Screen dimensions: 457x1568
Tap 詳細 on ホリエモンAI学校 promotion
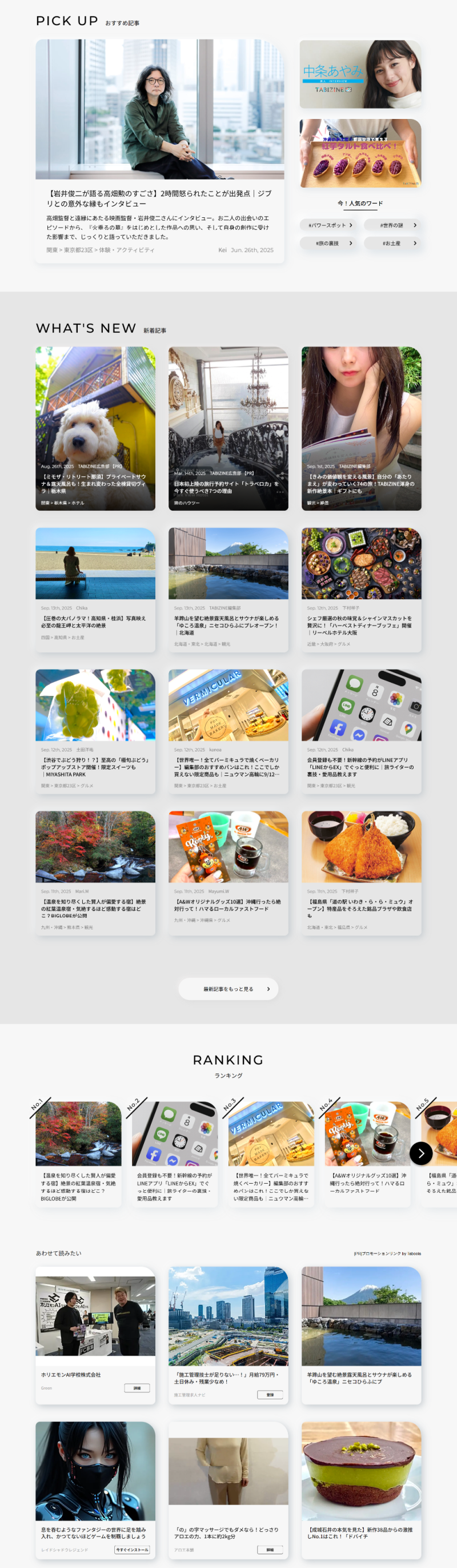(137, 1388)
